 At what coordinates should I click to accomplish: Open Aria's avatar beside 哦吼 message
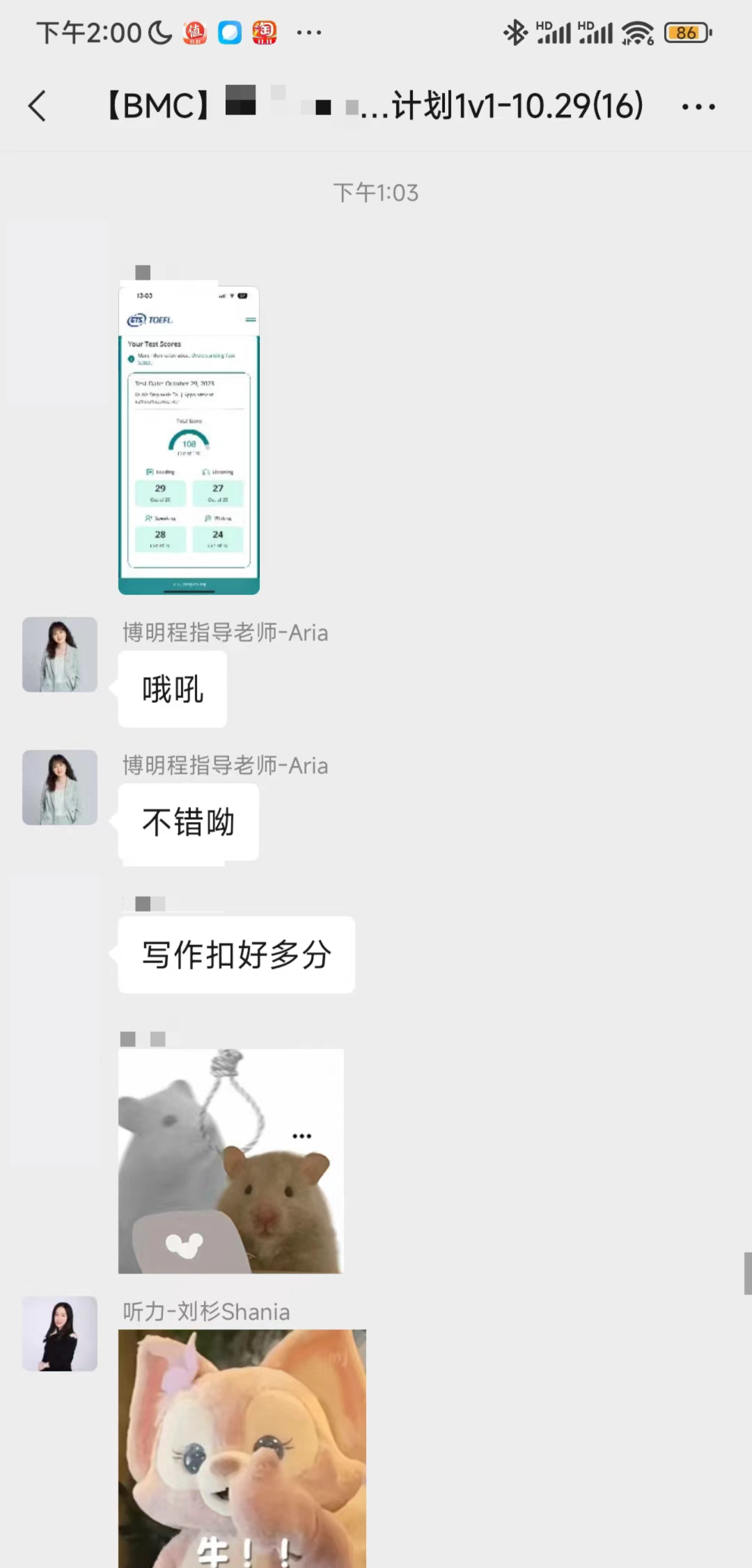point(60,654)
